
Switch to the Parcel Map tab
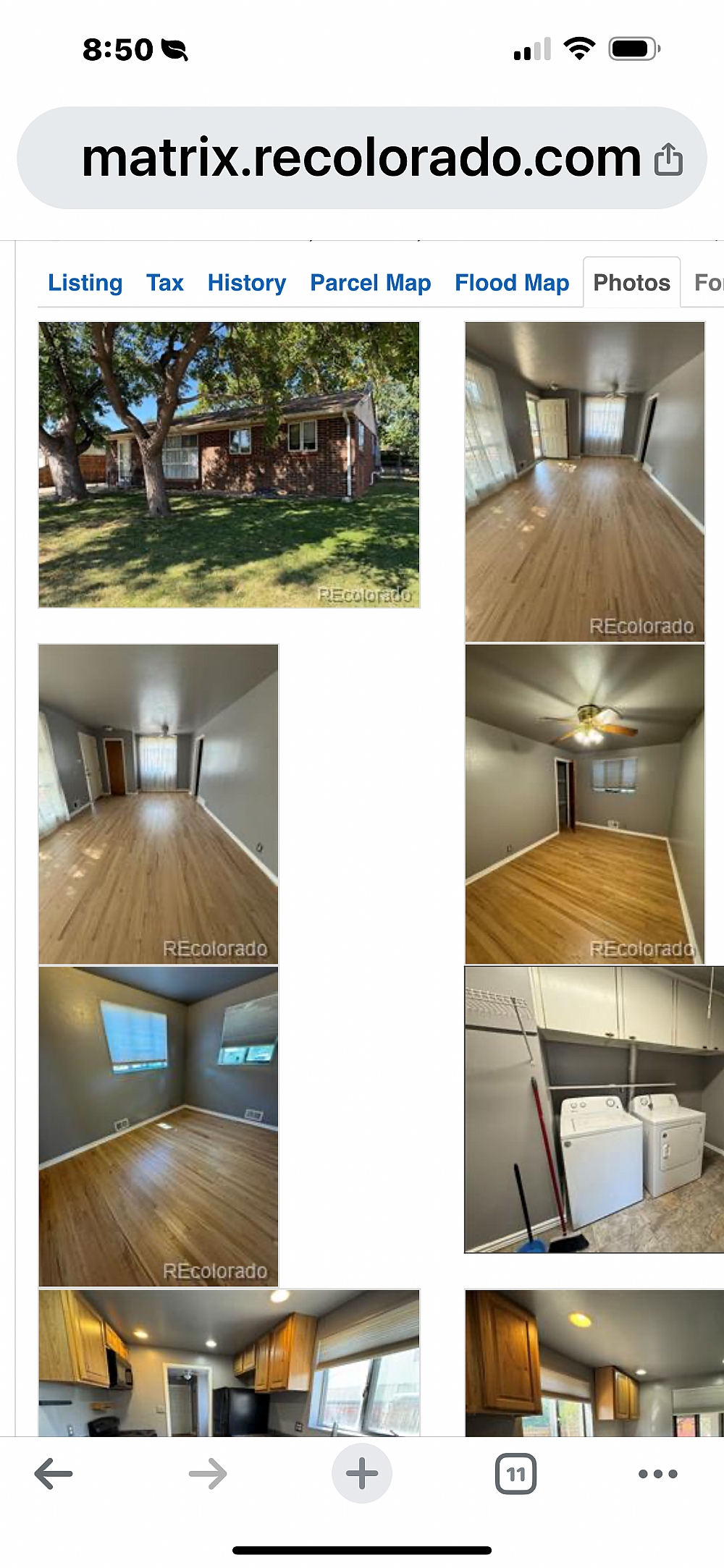tap(370, 283)
